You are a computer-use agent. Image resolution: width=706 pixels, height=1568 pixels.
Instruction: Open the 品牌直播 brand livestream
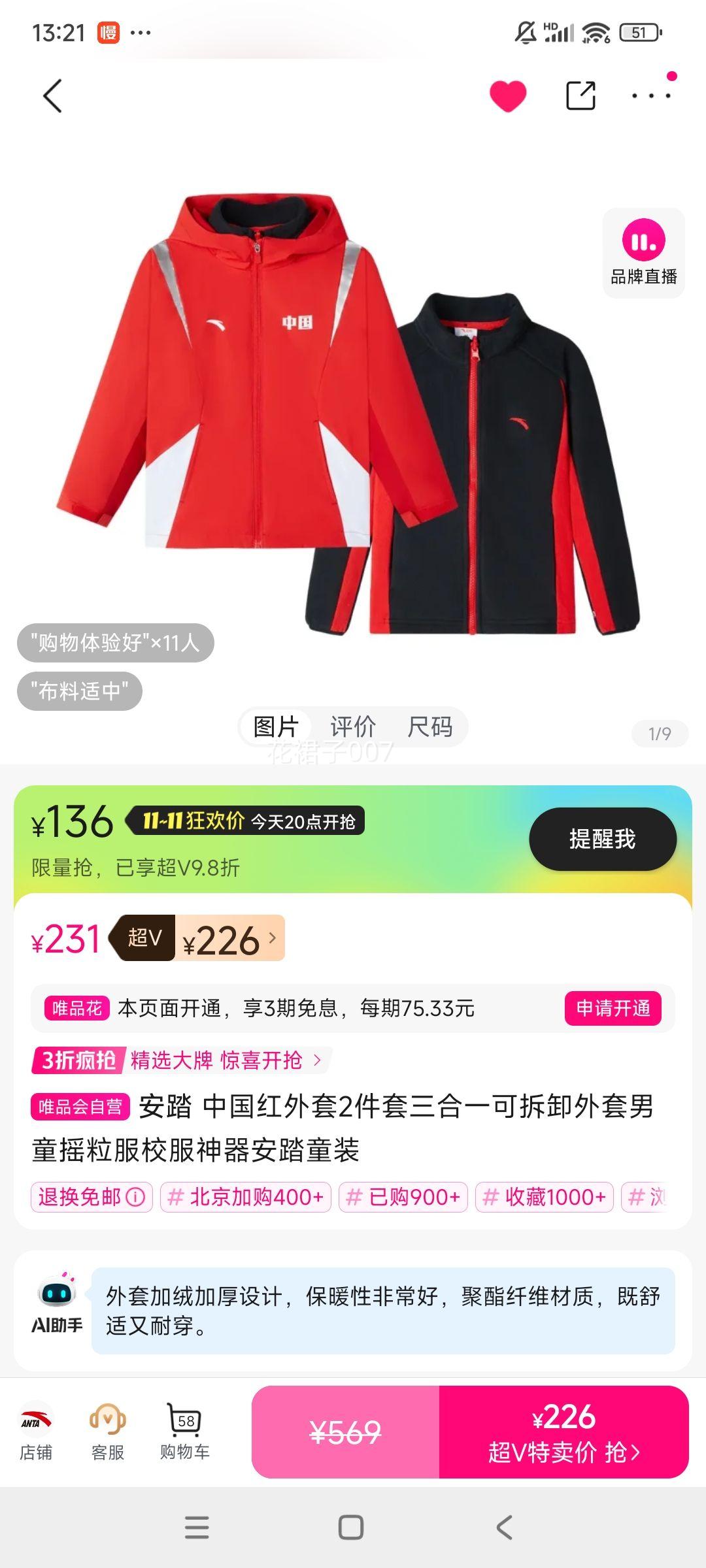pyautogui.click(x=643, y=253)
